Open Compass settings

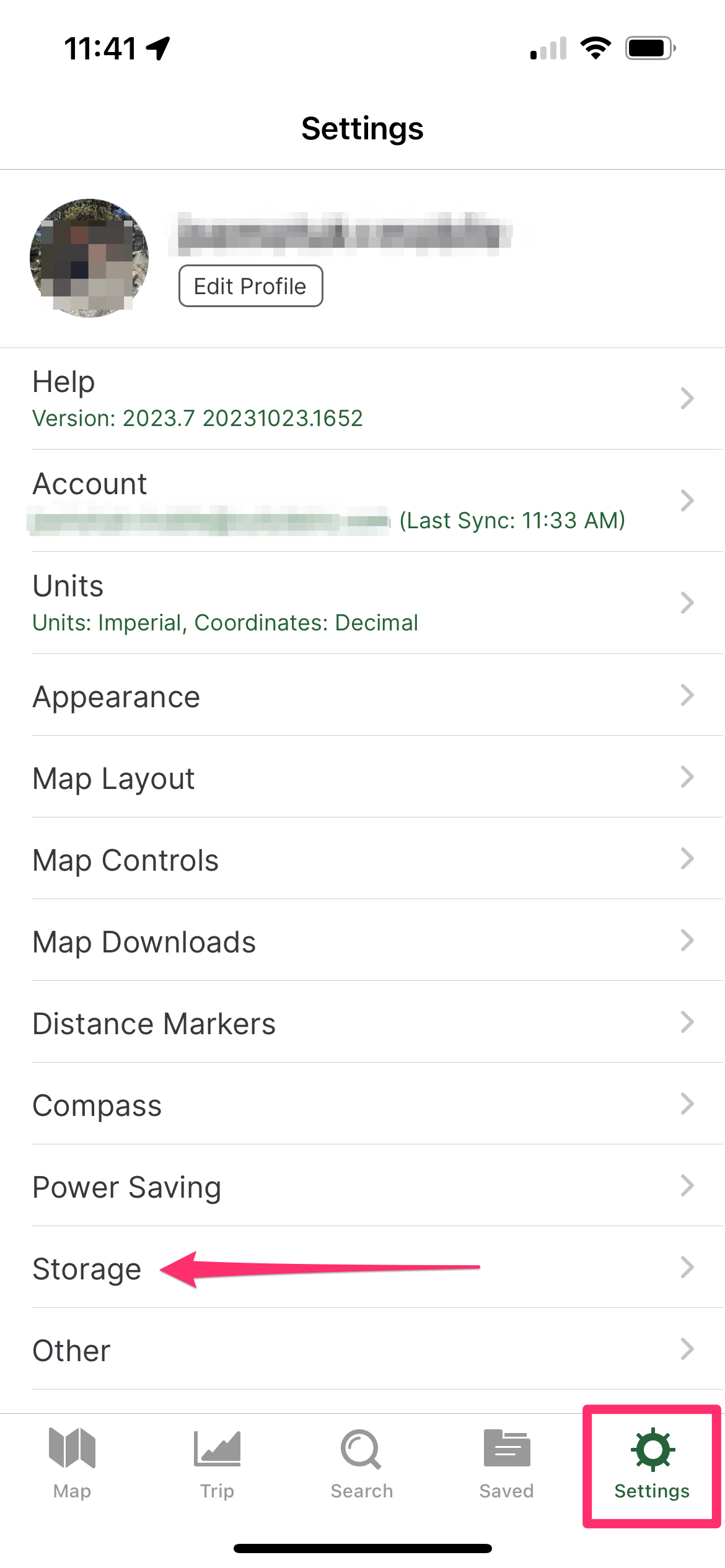click(x=362, y=1104)
